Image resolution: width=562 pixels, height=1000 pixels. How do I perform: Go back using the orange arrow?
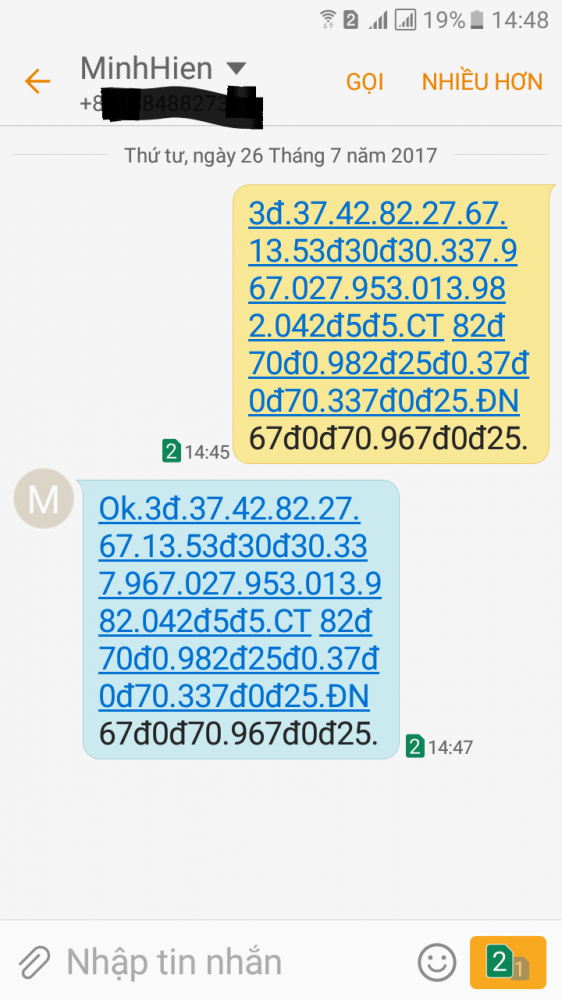coord(37,81)
